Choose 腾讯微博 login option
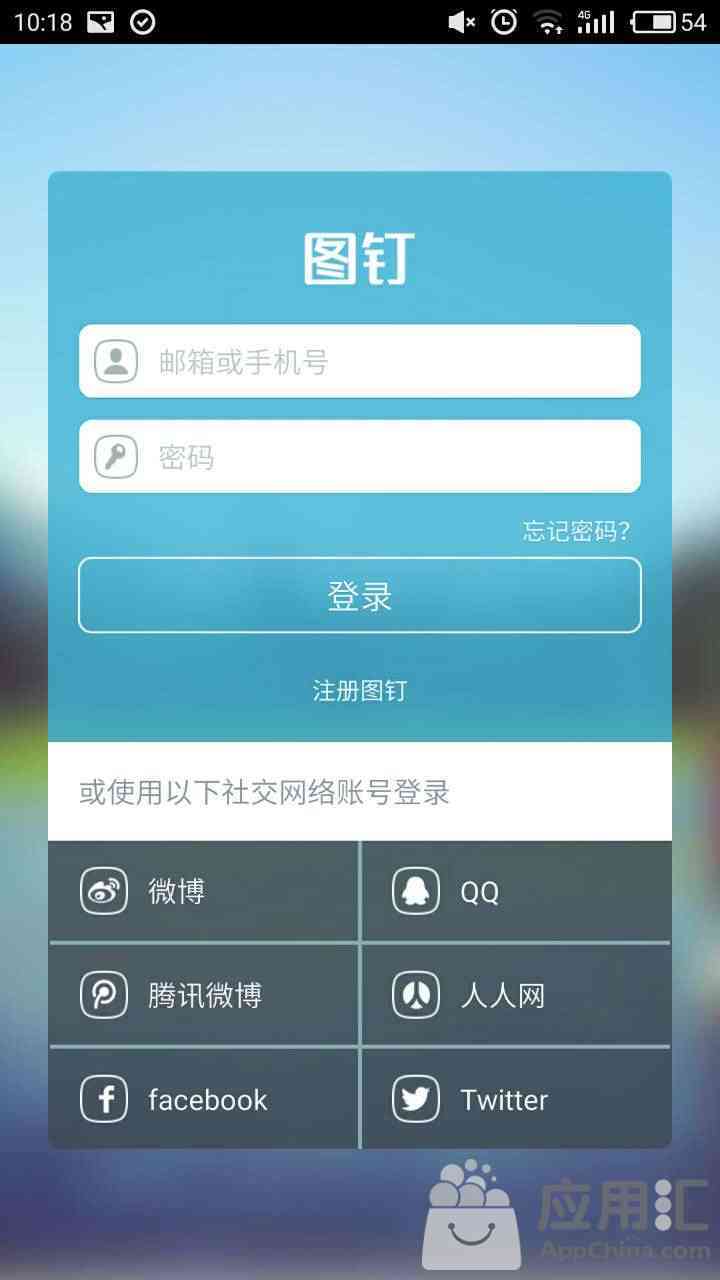 click(x=203, y=995)
